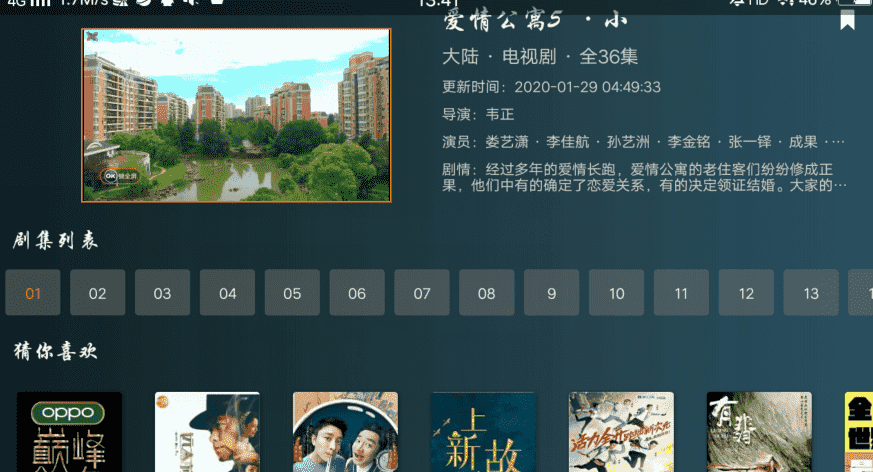
Task: Expand the plot description text
Action: tap(644, 177)
